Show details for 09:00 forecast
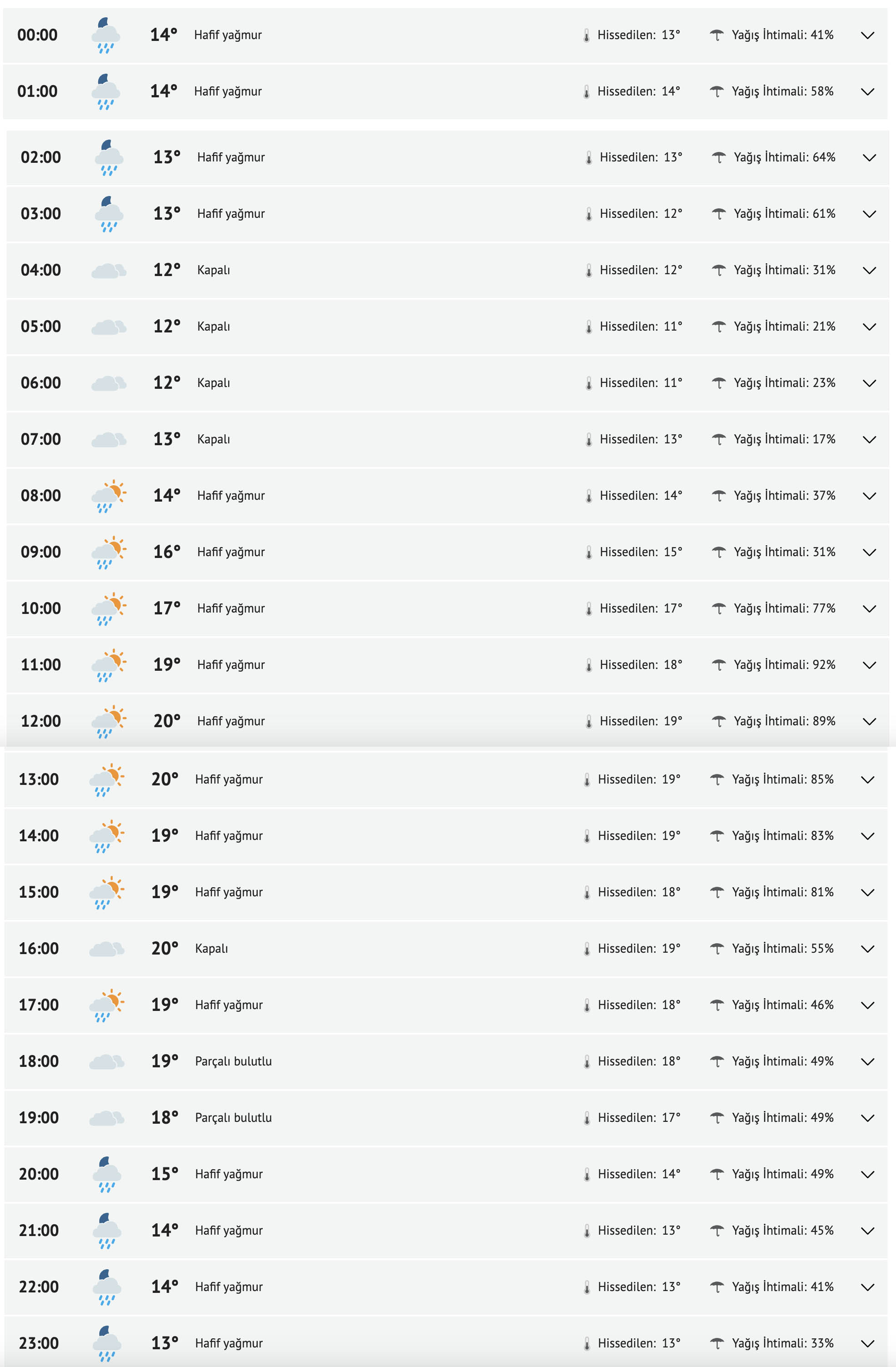This screenshot has height=1367, width=896. coord(869,552)
